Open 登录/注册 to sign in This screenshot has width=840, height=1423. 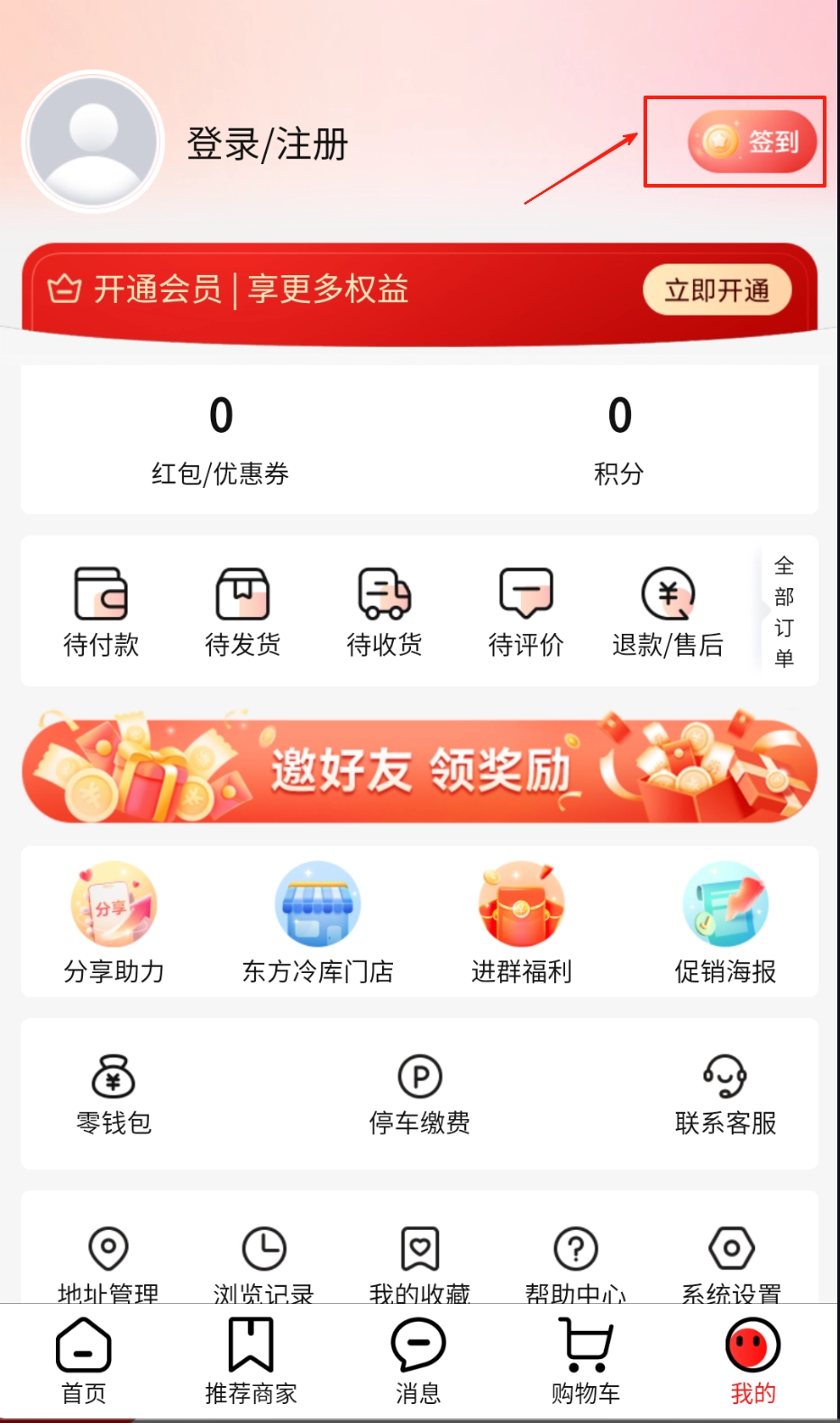coord(267,144)
